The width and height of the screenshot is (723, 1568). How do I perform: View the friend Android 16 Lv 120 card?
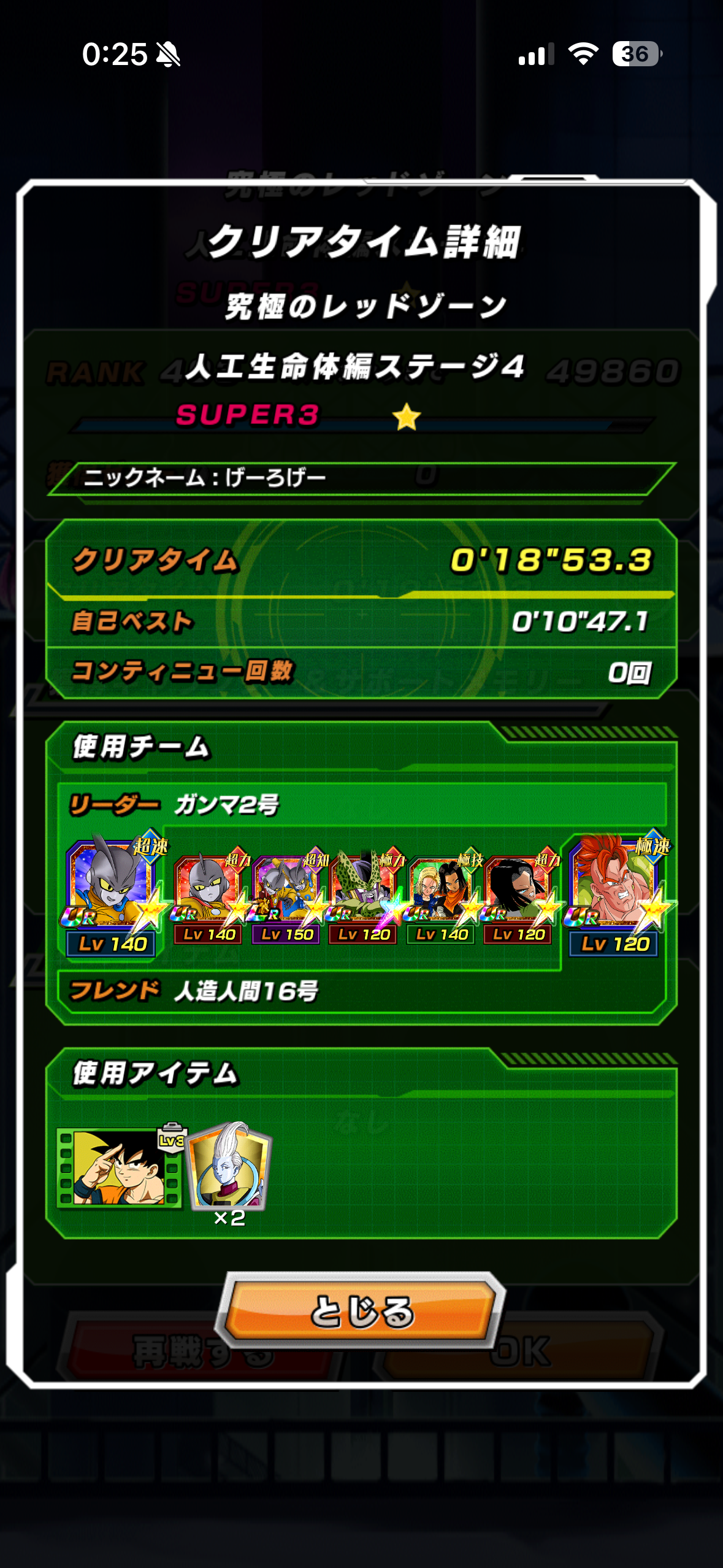click(615, 890)
